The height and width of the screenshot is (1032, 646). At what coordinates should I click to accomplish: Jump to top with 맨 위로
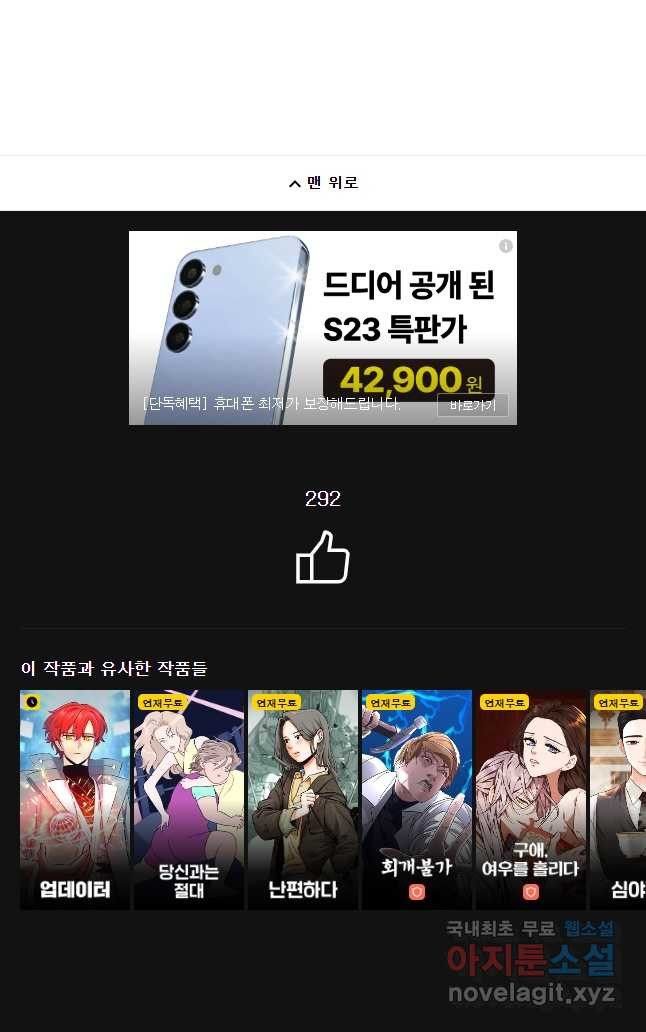pos(323,183)
